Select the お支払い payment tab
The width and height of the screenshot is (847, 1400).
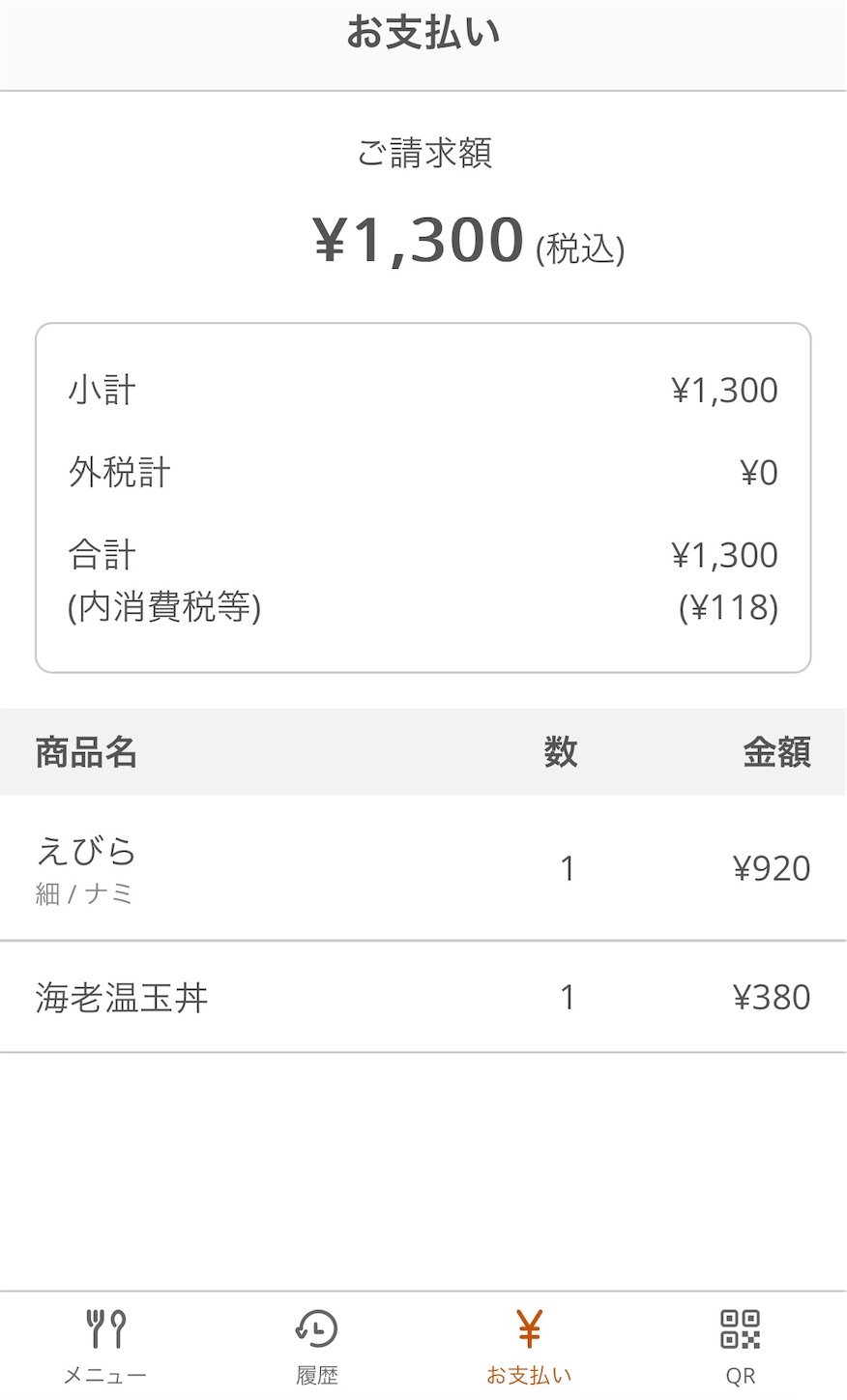pyautogui.click(x=529, y=1346)
